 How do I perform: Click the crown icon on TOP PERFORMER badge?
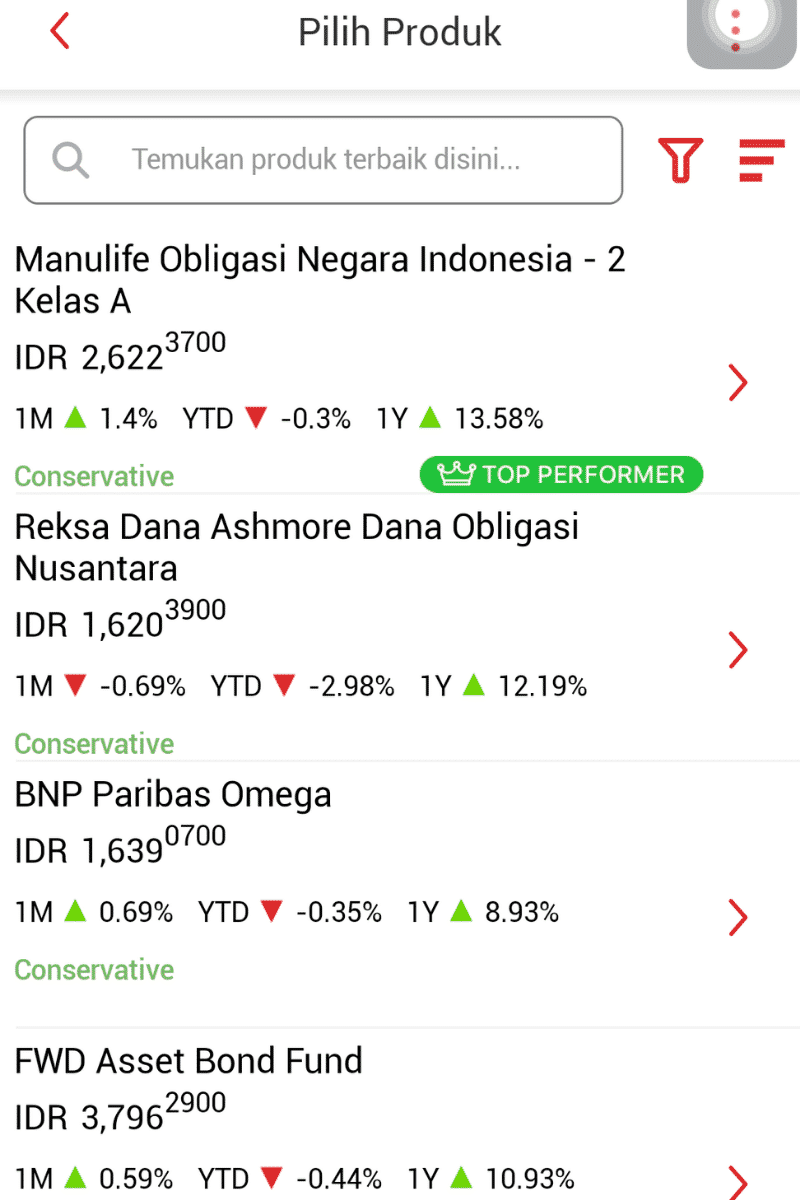point(458,474)
